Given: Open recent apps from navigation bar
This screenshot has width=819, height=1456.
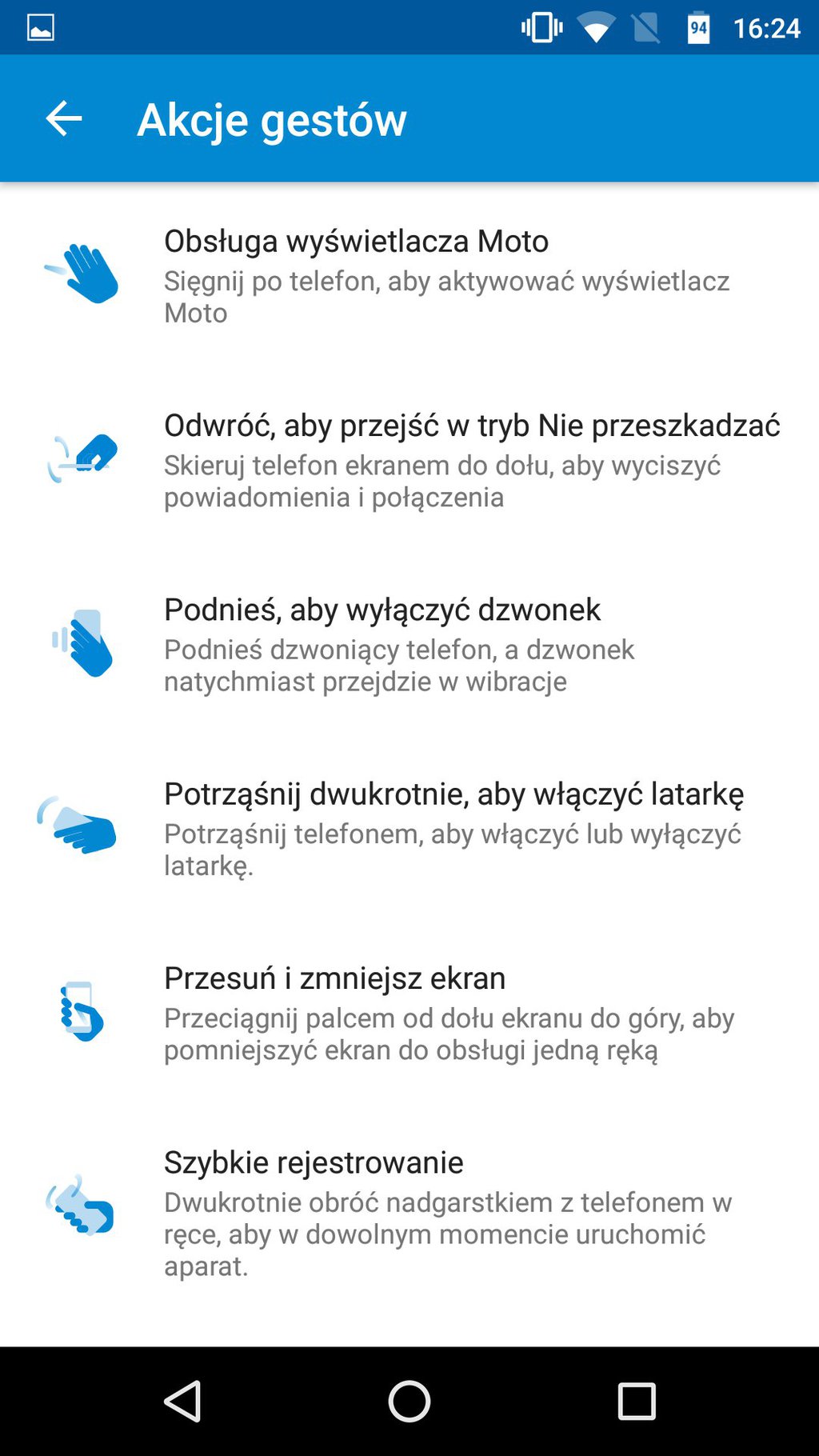Looking at the screenshot, I should (637, 1401).
